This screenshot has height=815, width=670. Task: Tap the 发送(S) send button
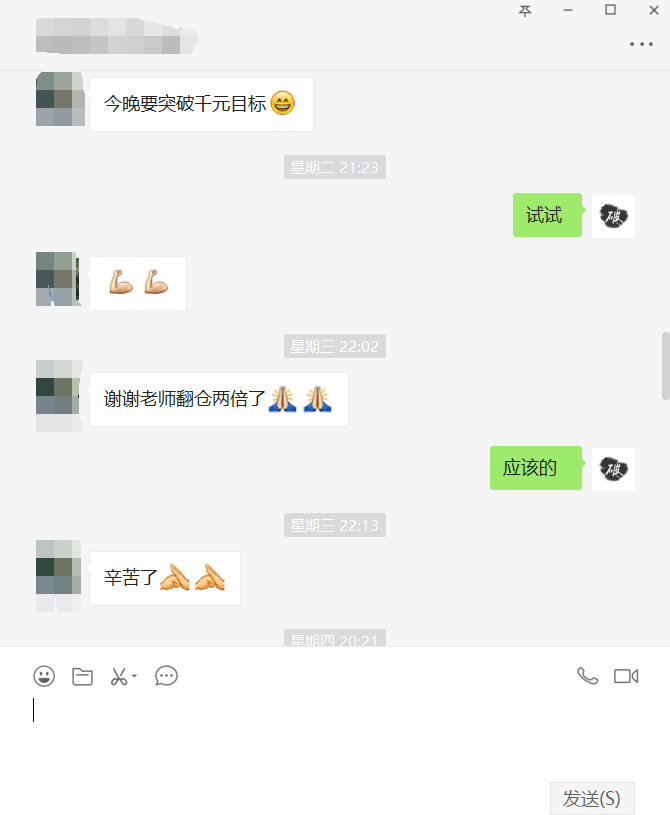pos(592,798)
